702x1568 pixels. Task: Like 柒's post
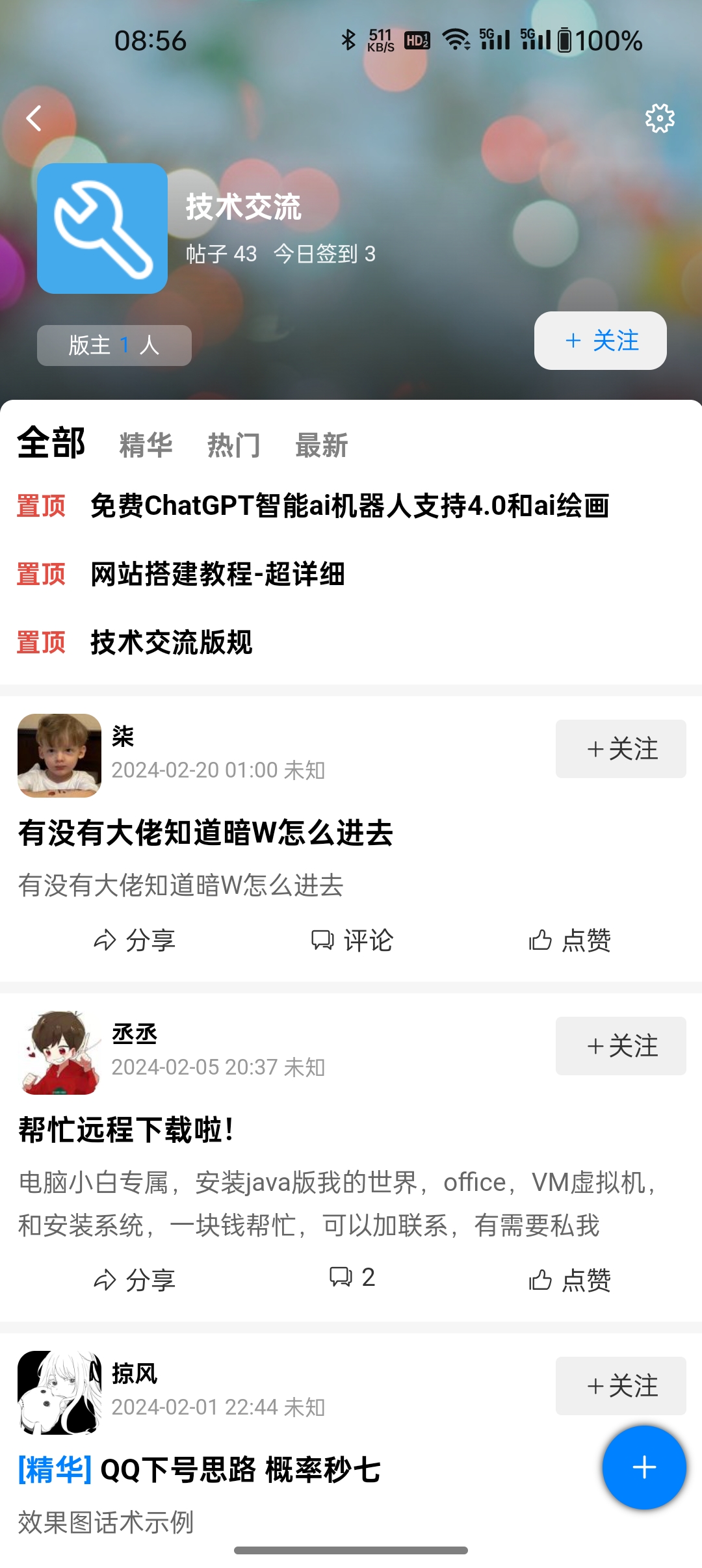click(x=569, y=940)
